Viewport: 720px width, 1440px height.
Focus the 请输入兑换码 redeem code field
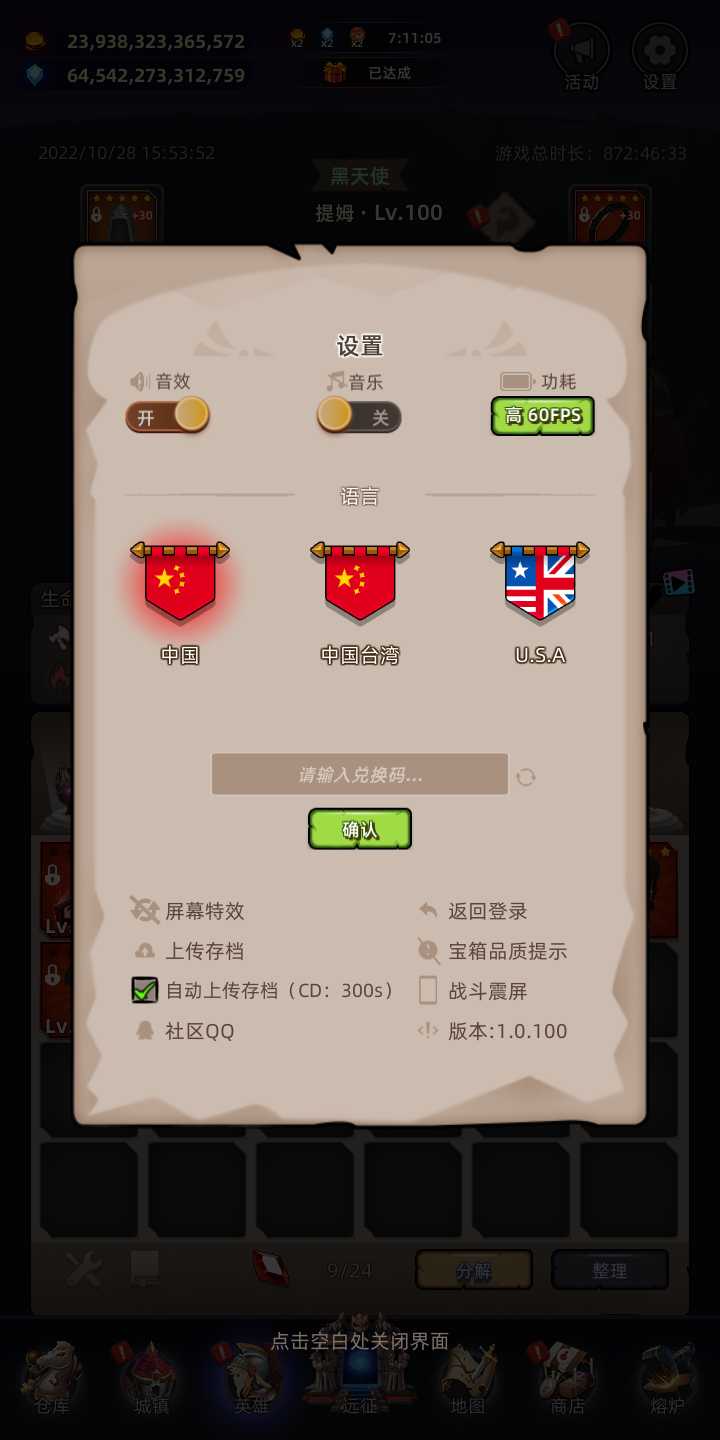click(360, 775)
